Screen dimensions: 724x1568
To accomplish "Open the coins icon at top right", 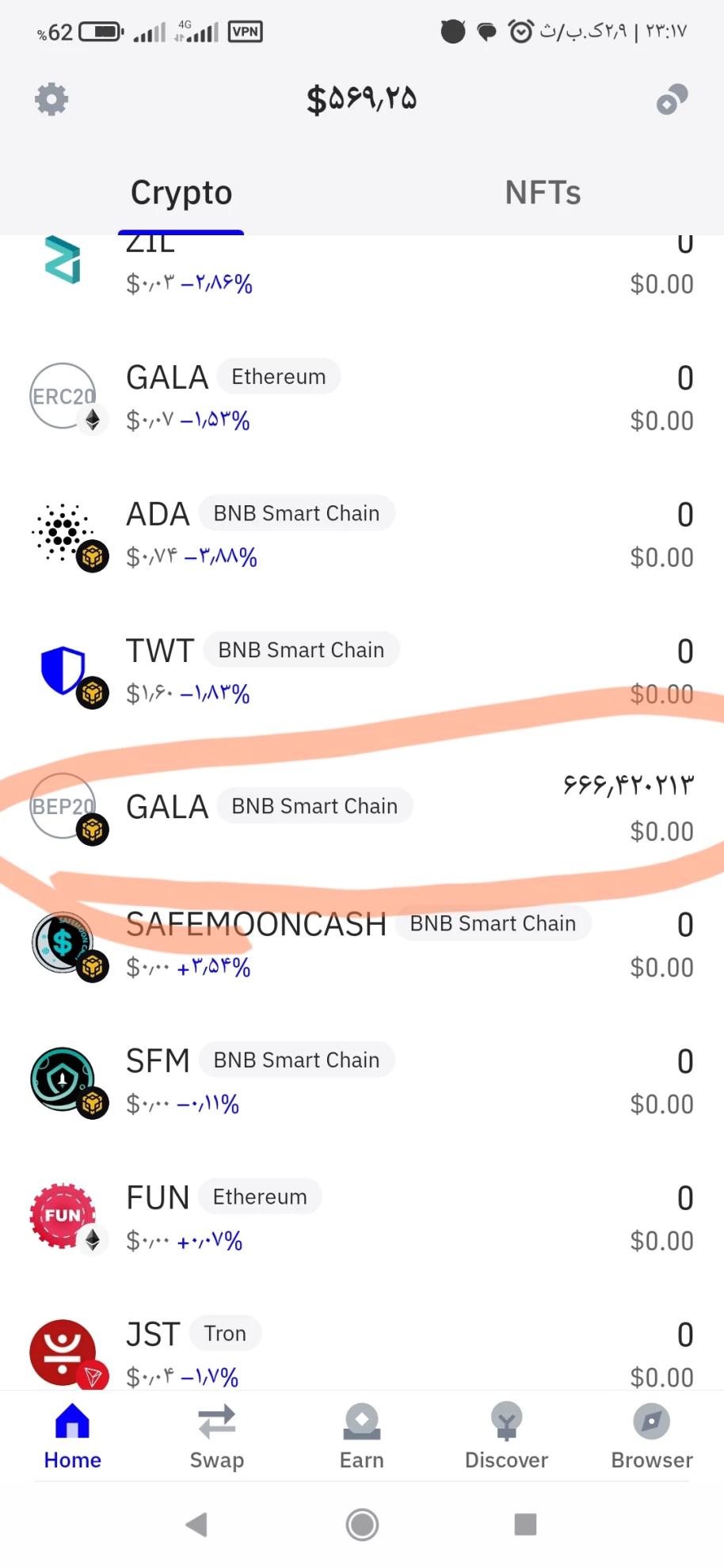I will [672, 100].
